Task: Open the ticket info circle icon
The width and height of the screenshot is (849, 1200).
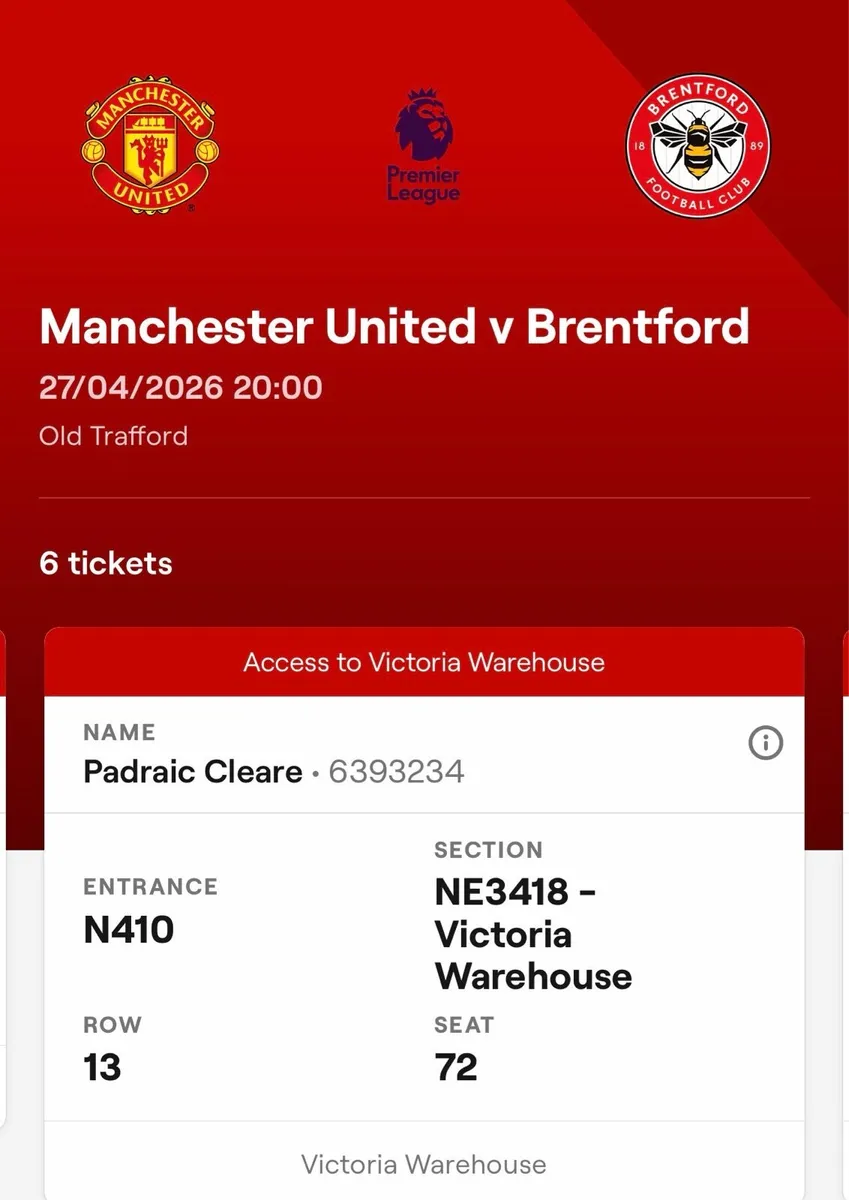Action: (766, 744)
